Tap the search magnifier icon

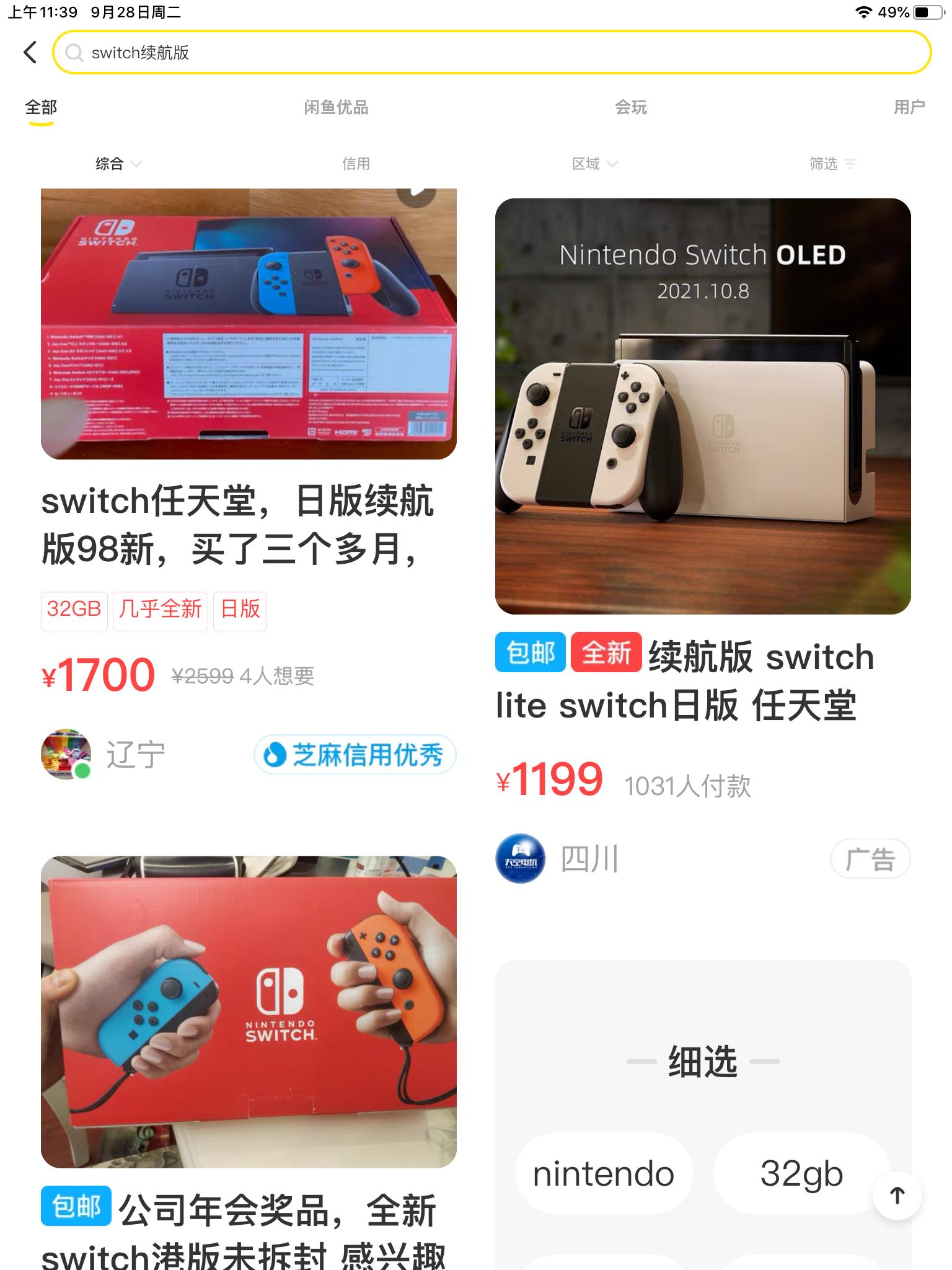tap(76, 53)
